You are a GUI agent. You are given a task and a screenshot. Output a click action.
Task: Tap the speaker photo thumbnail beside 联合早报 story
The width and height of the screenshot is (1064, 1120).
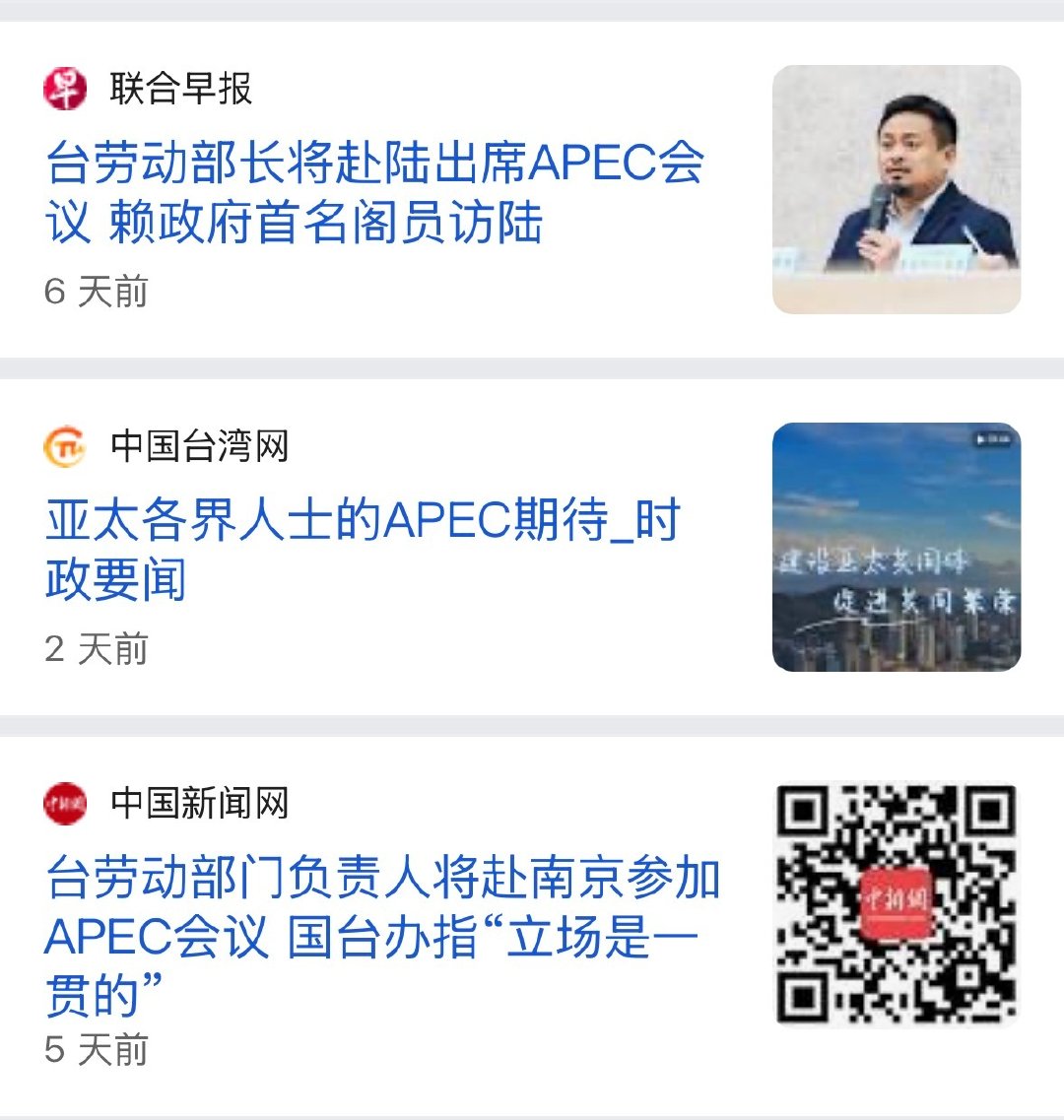click(x=897, y=189)
